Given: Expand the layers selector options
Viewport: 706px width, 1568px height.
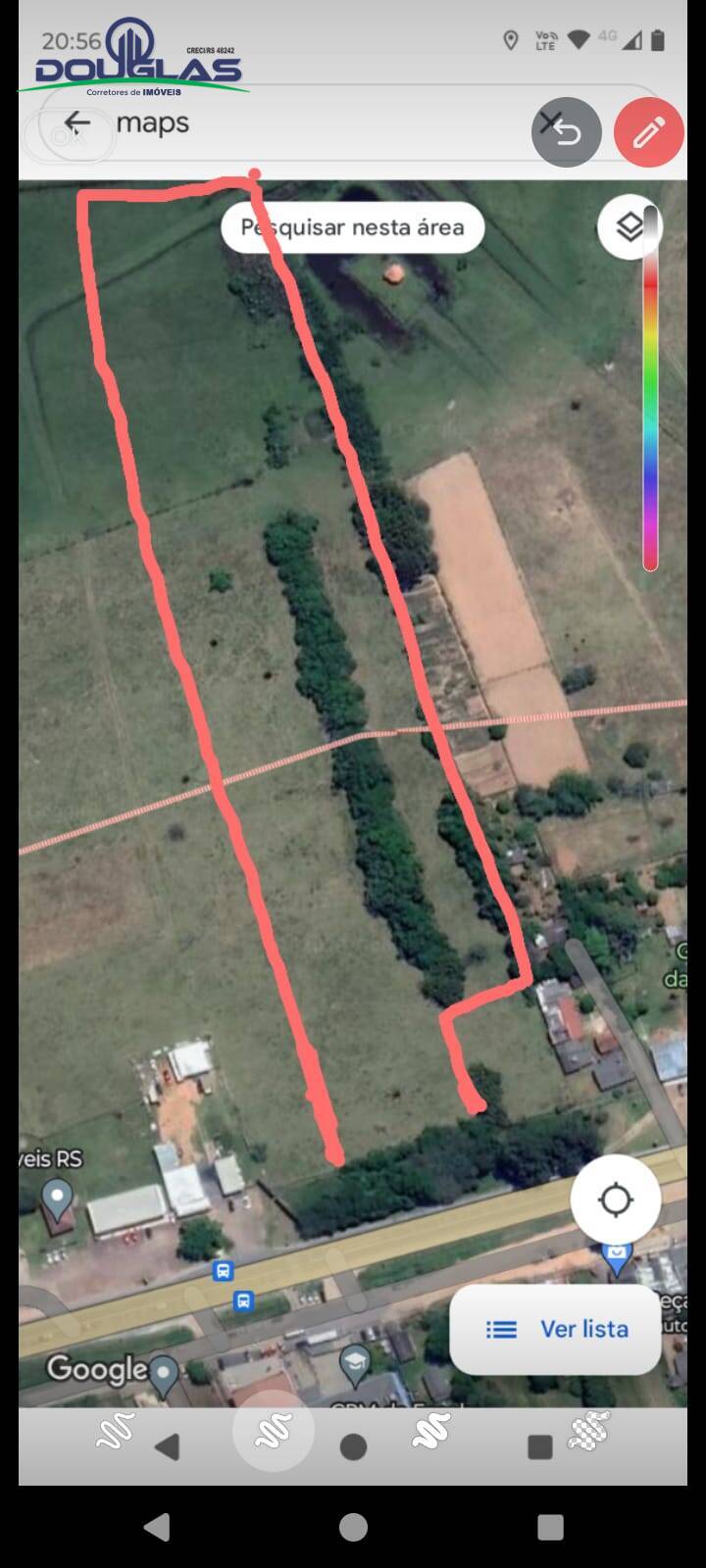Looking at the screenshot, I should pos(629,225).
